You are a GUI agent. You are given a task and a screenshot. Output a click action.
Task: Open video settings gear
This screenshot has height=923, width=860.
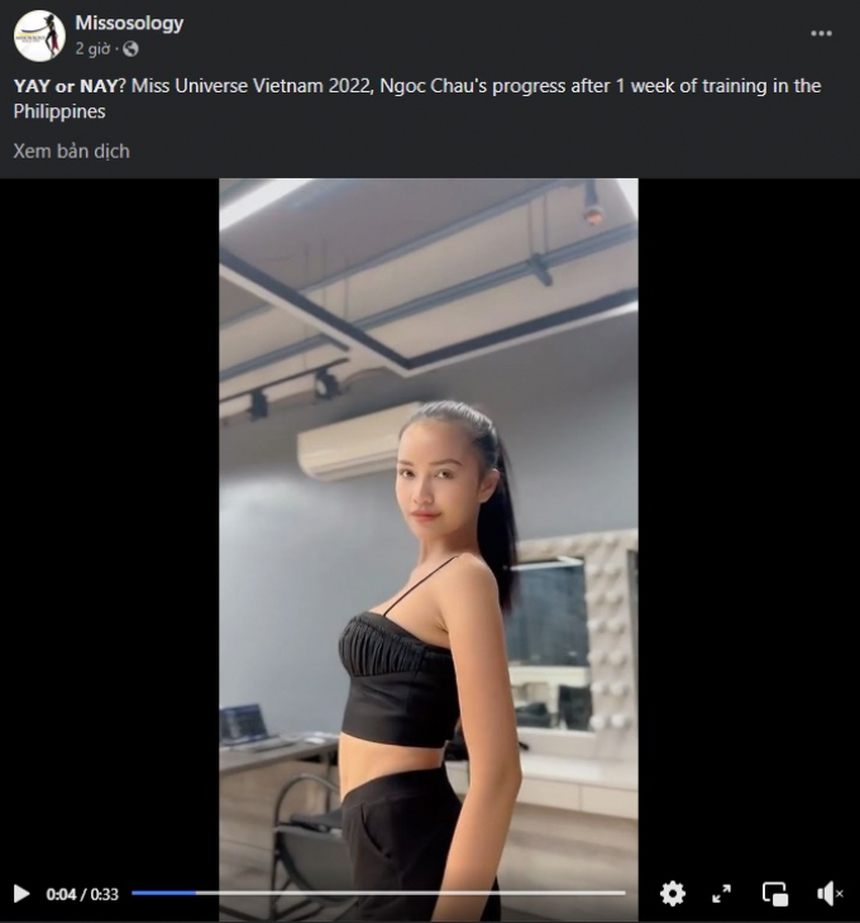coord(673,893)
